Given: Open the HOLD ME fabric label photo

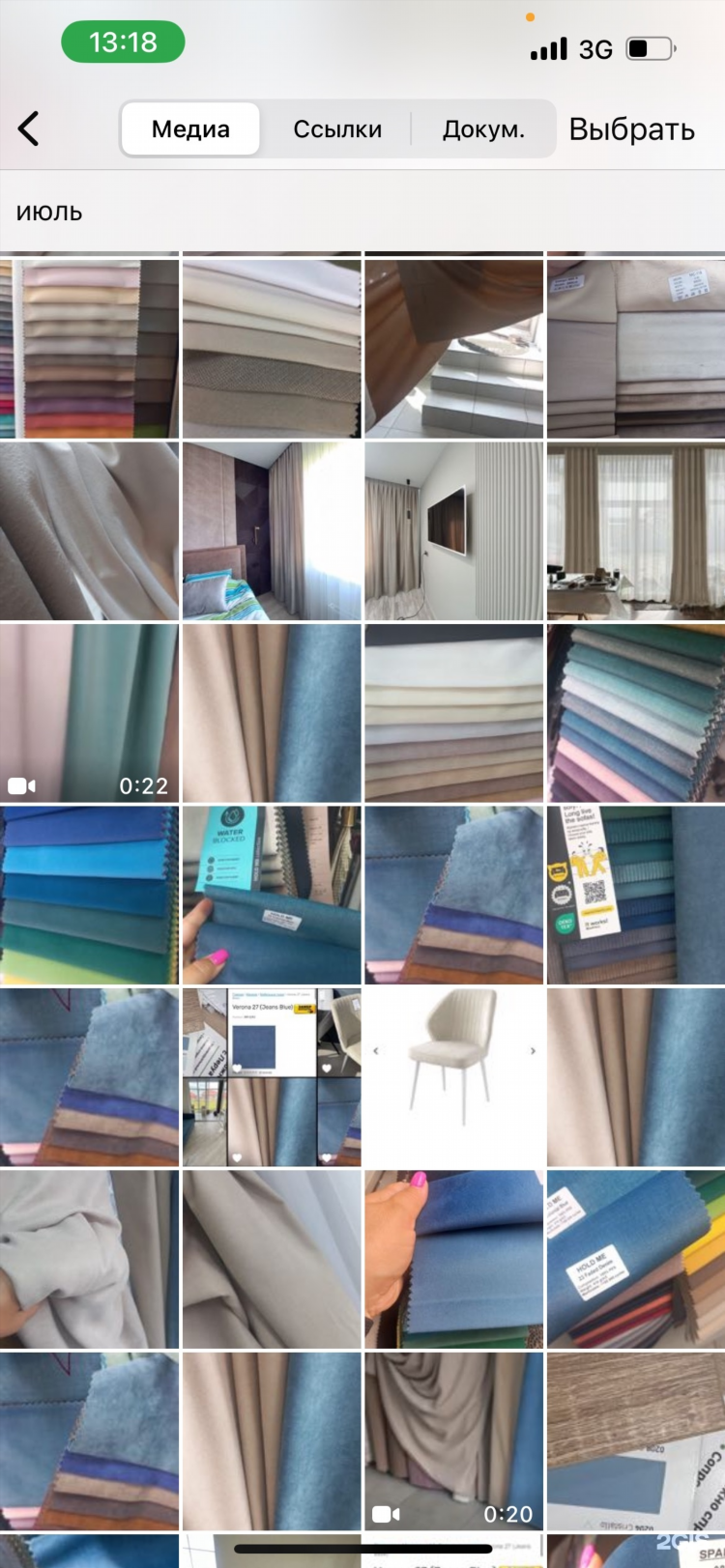Looking at the screenshot, I should pyautogui.click(x=635, y=1259).
